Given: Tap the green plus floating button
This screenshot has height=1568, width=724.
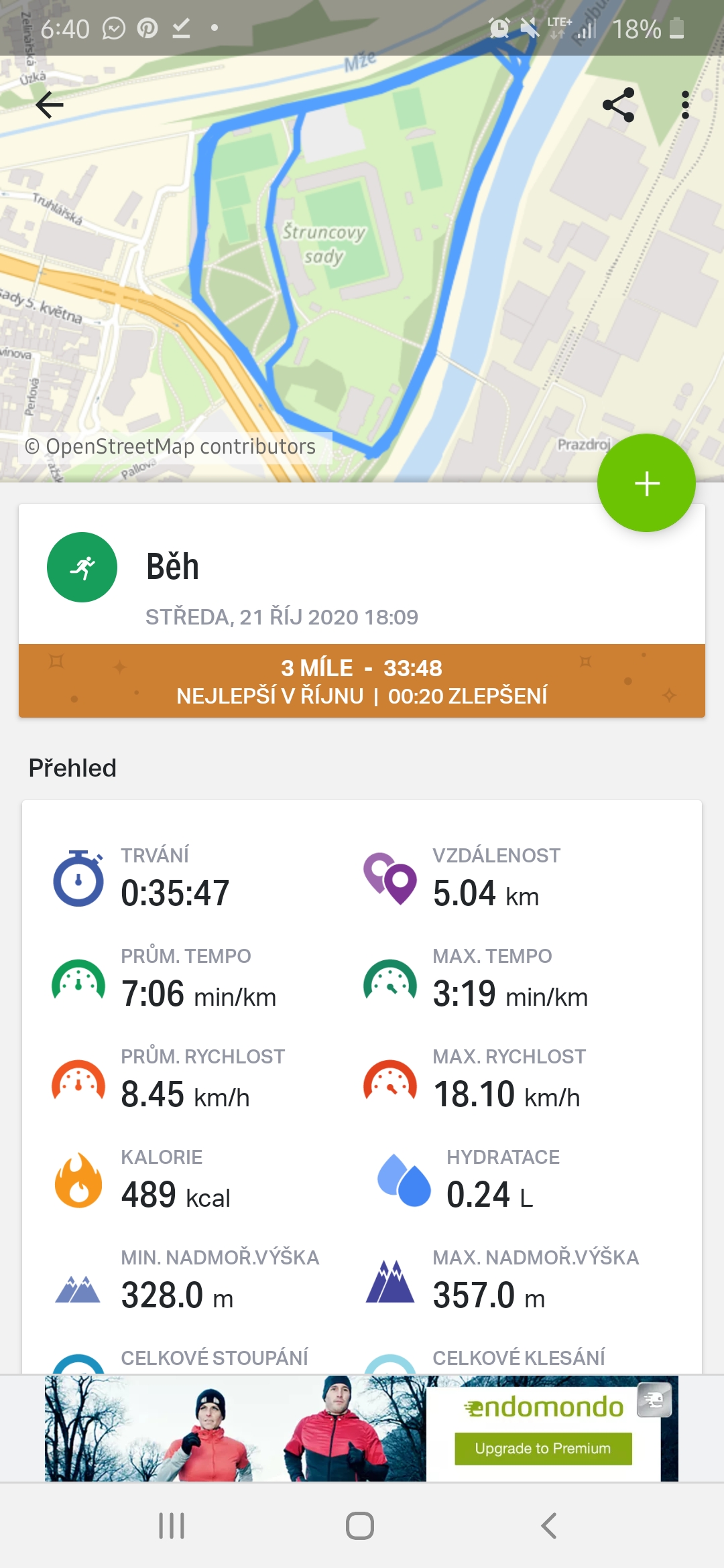Looking at the screenshot, I should [x=646, y=483].
